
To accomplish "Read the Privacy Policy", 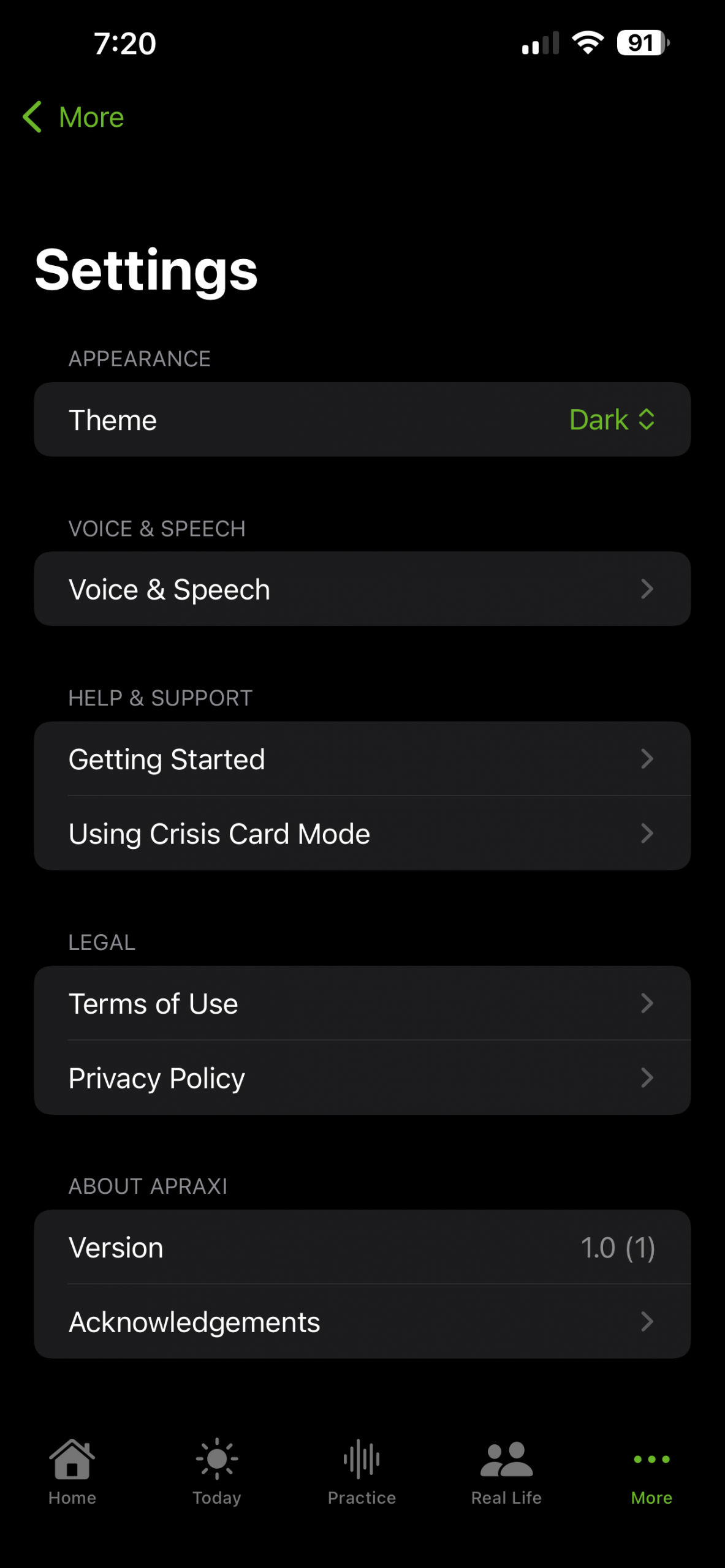I will [x=362, y=1078].
